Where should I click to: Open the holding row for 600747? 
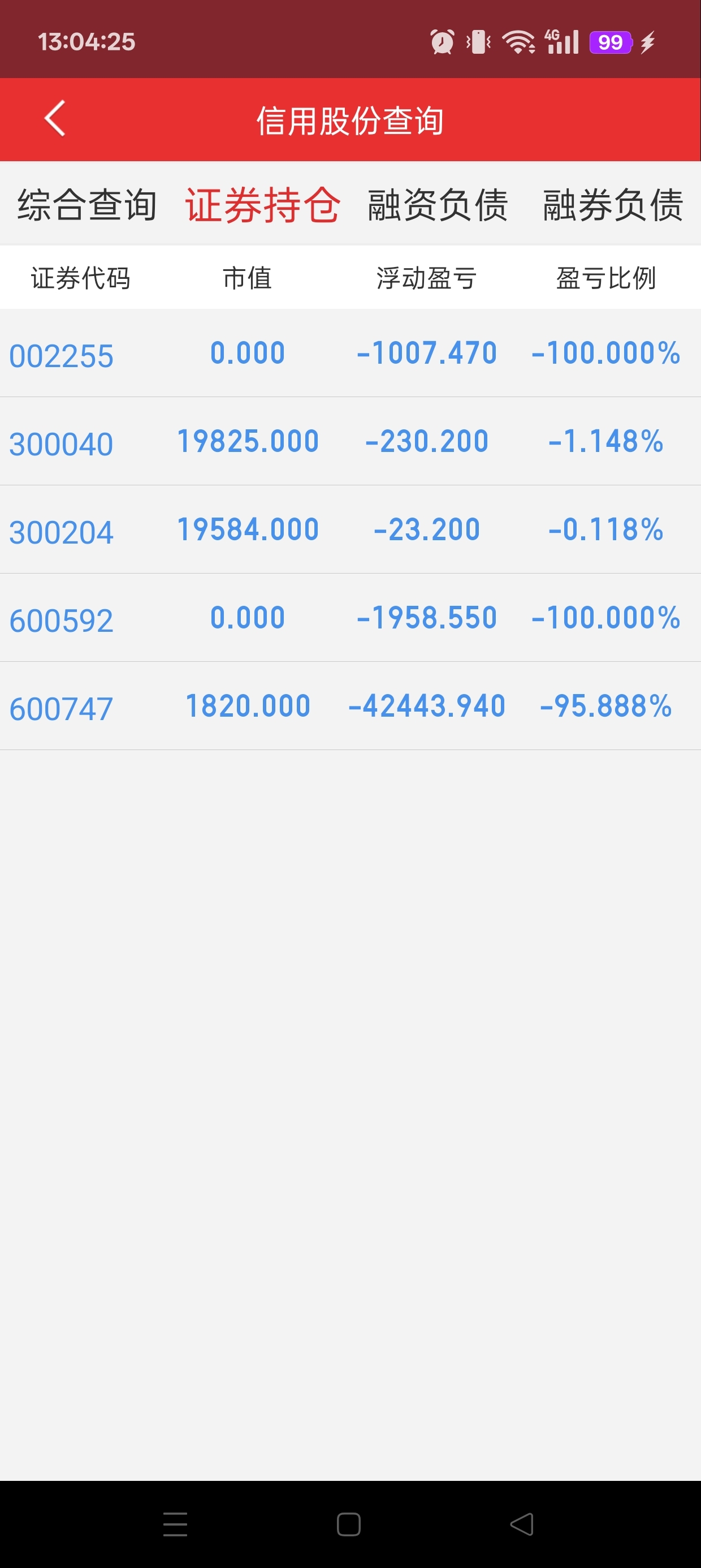[350, 707]
